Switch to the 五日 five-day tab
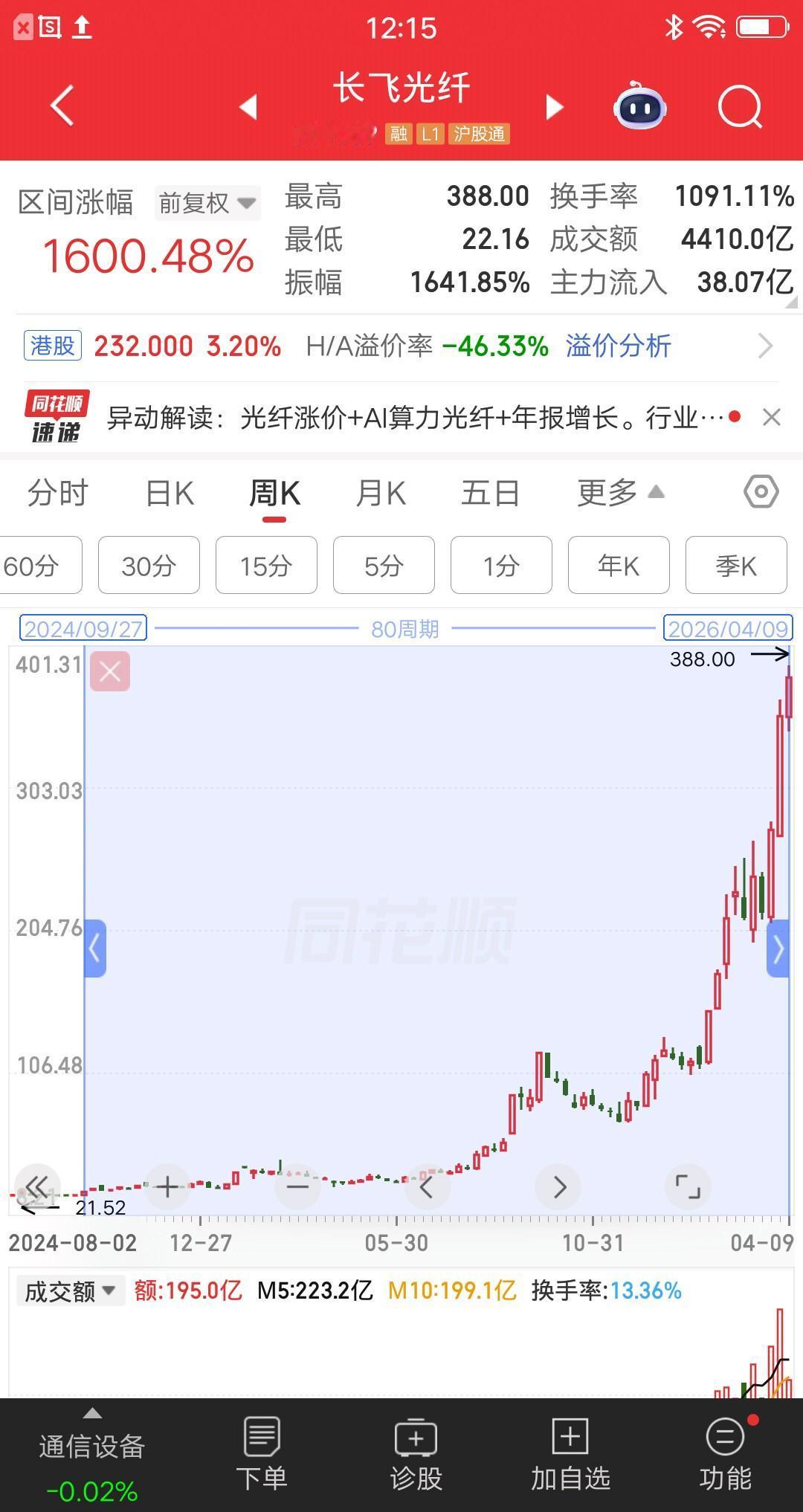This screenshot has width=803, height=1512. [489, 492]
